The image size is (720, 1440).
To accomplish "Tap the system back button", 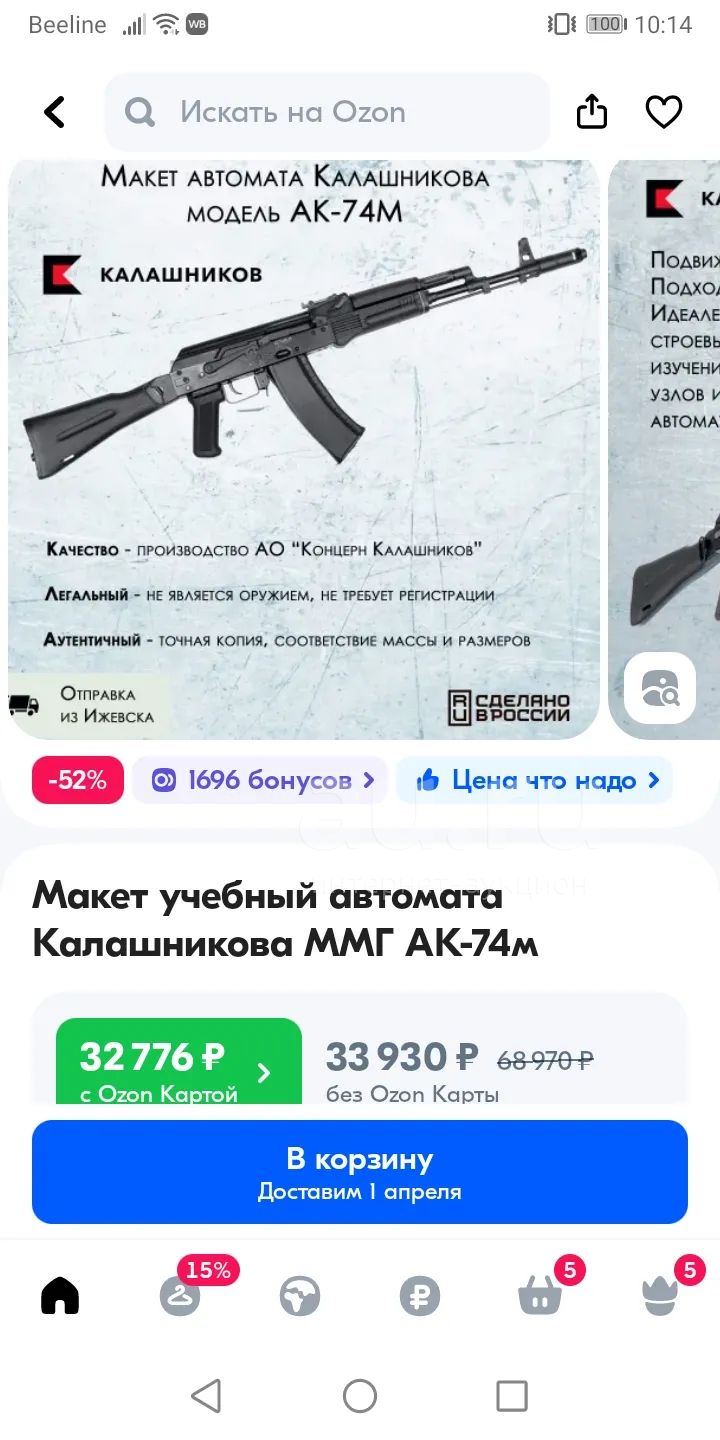I will click(x=206, y=1395).
